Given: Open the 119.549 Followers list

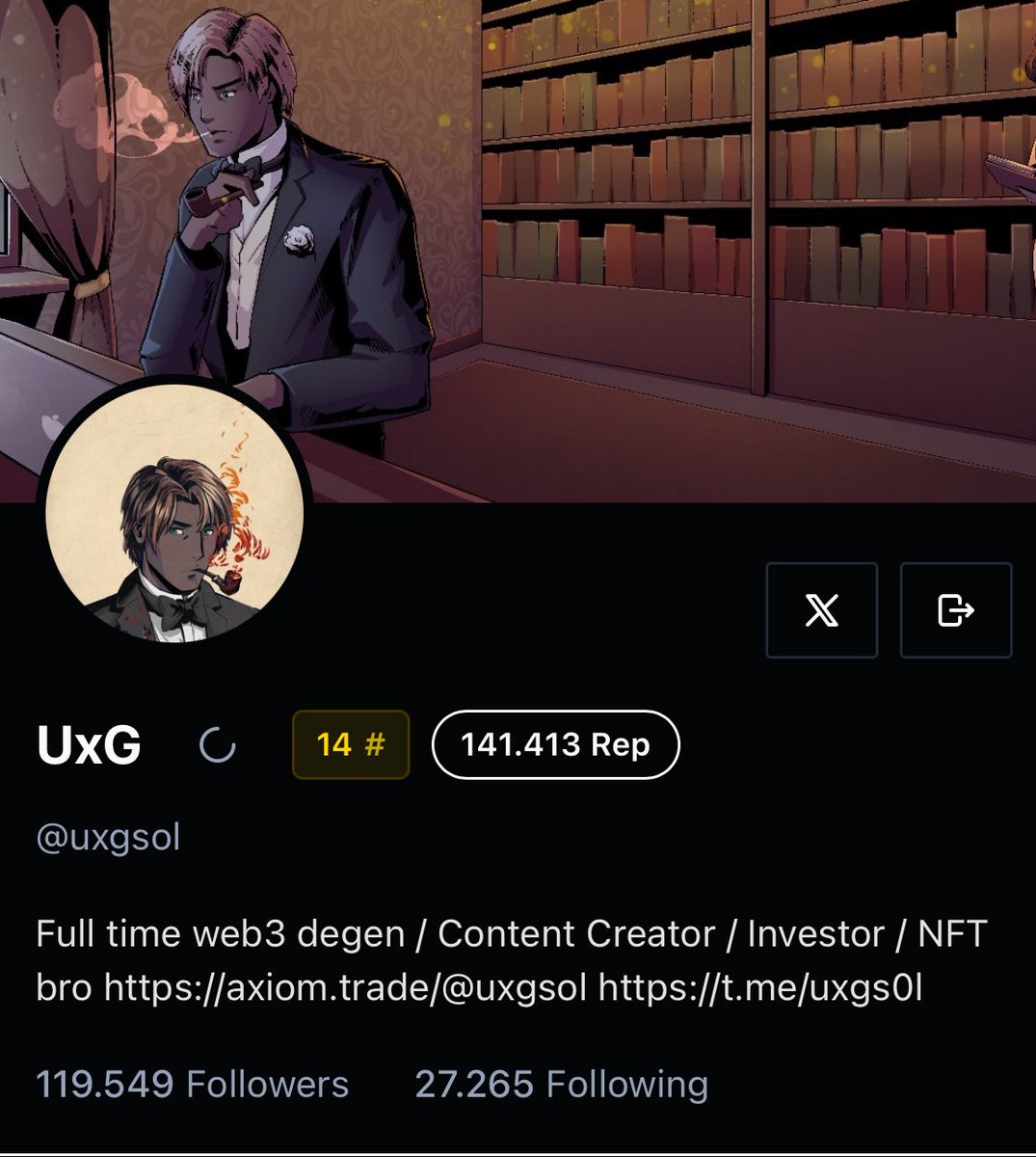Looking at the screenshot, I should 192,1084.
